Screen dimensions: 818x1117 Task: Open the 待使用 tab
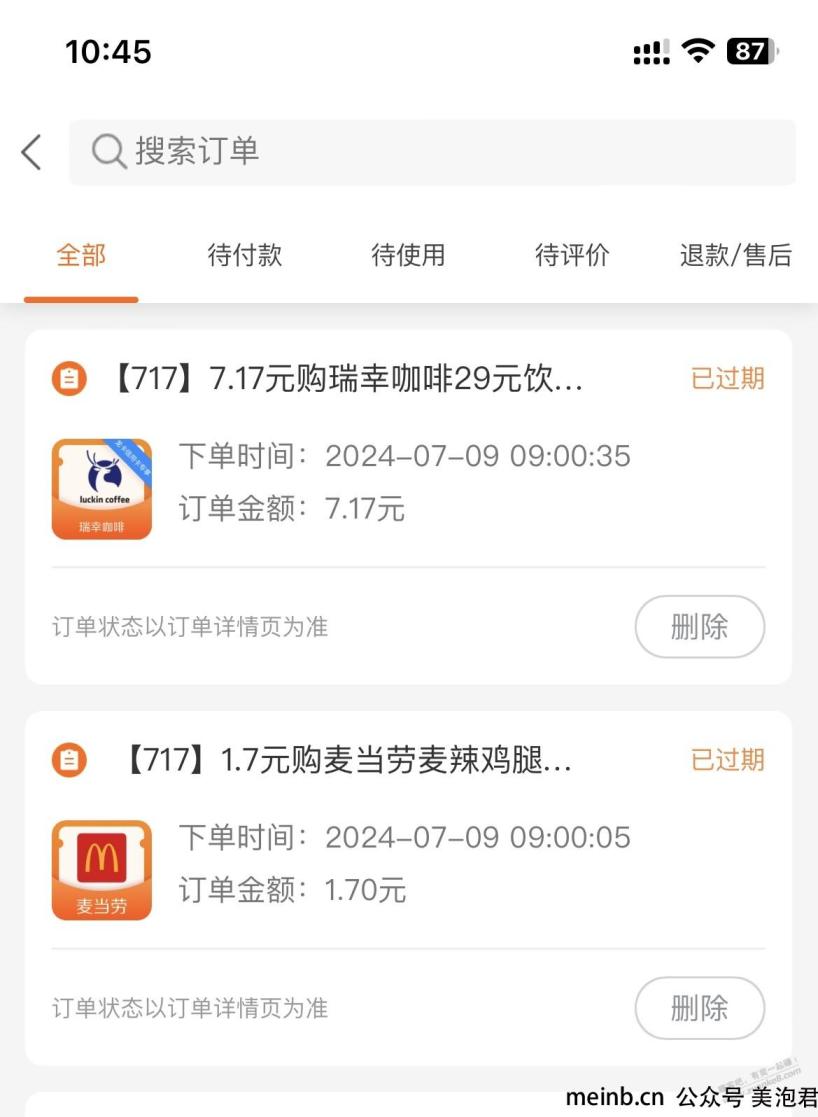click(408, 256)
